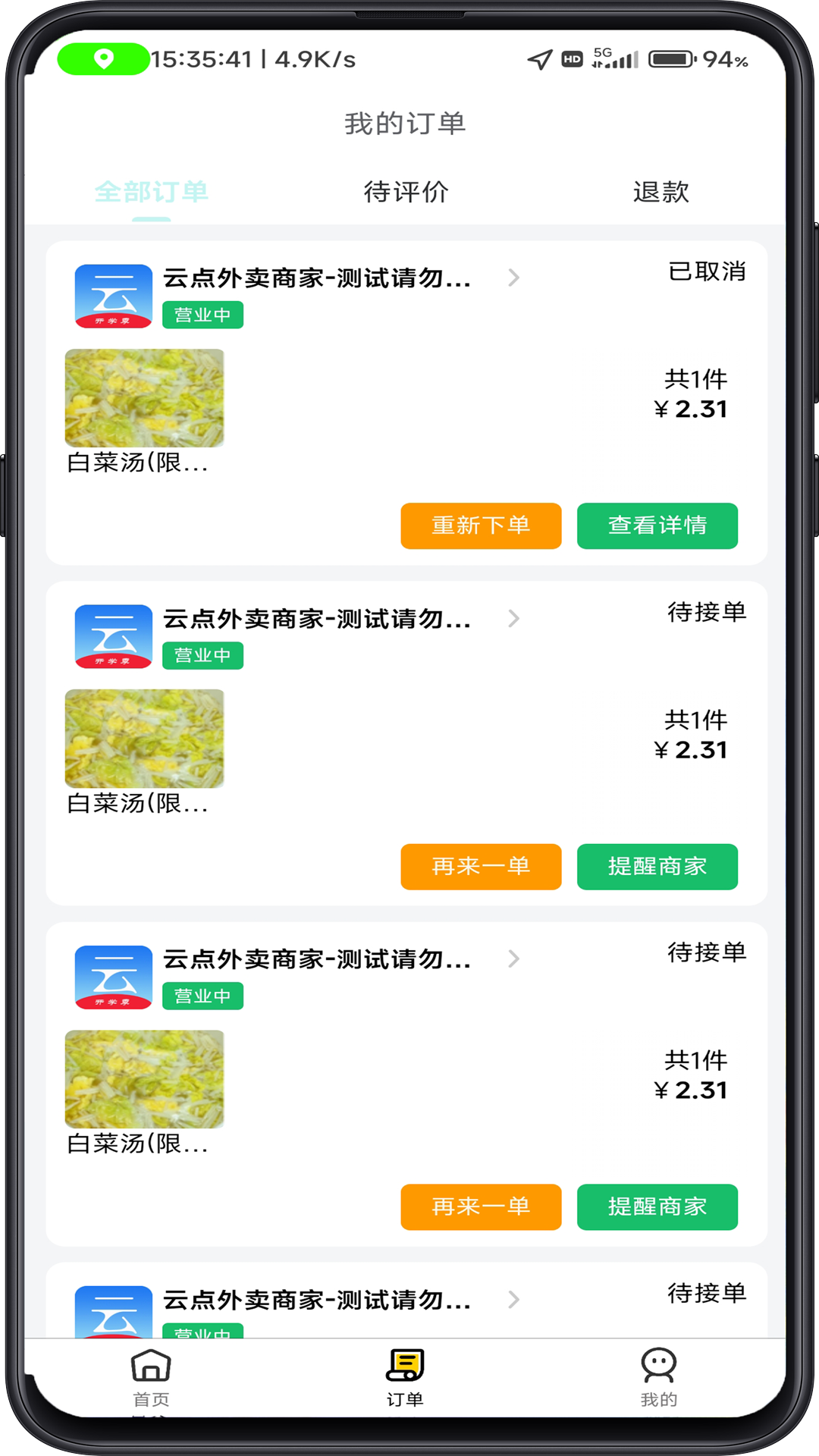Open the store of the 已取消 order
Screen dimensions: 819x1456
(317, 278)
